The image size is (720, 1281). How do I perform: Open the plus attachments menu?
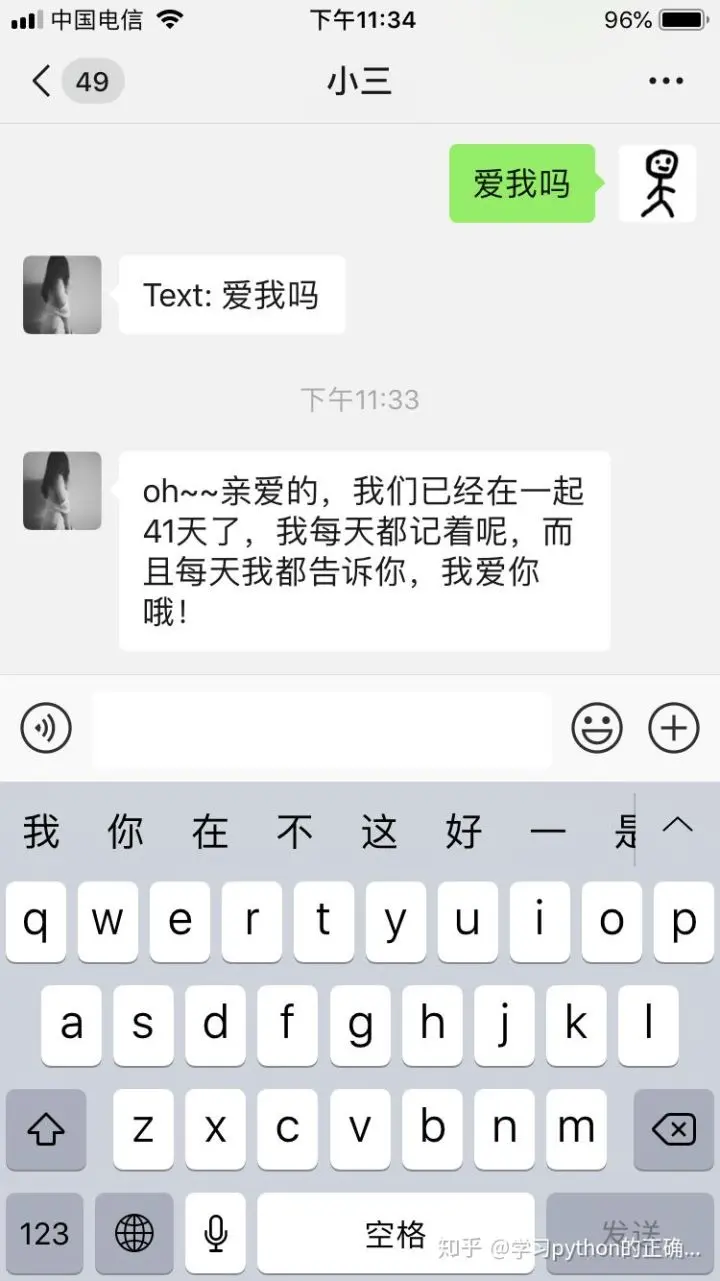pos(674,728)
